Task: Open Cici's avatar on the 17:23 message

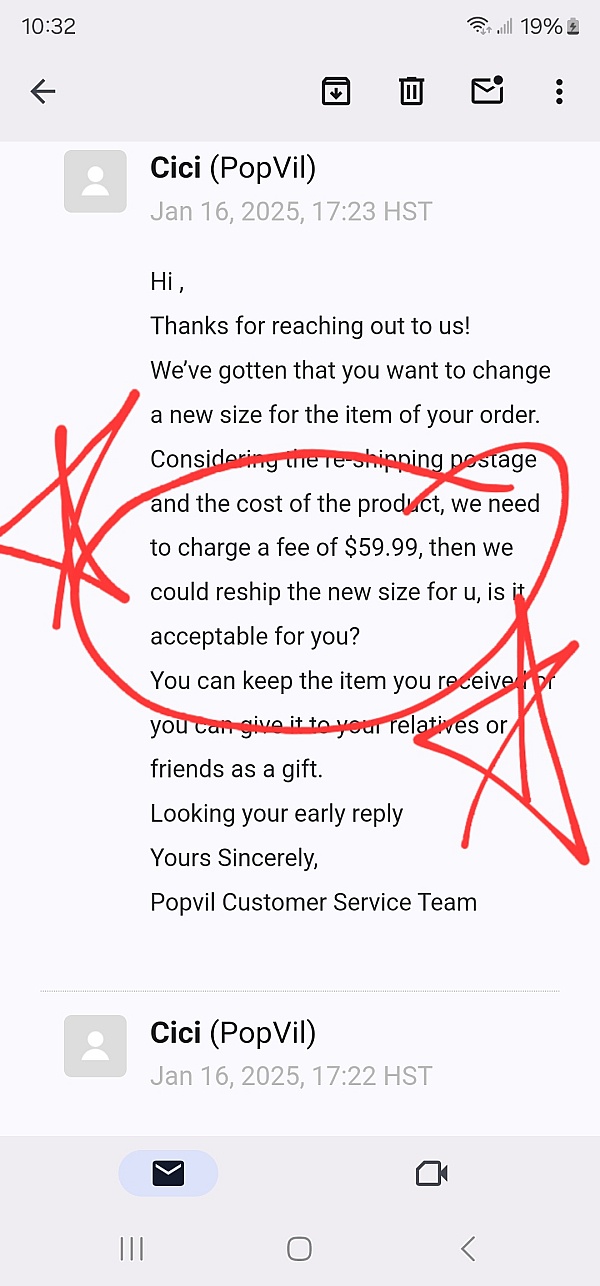Action: pyautogui.click(x=95, y=181)
